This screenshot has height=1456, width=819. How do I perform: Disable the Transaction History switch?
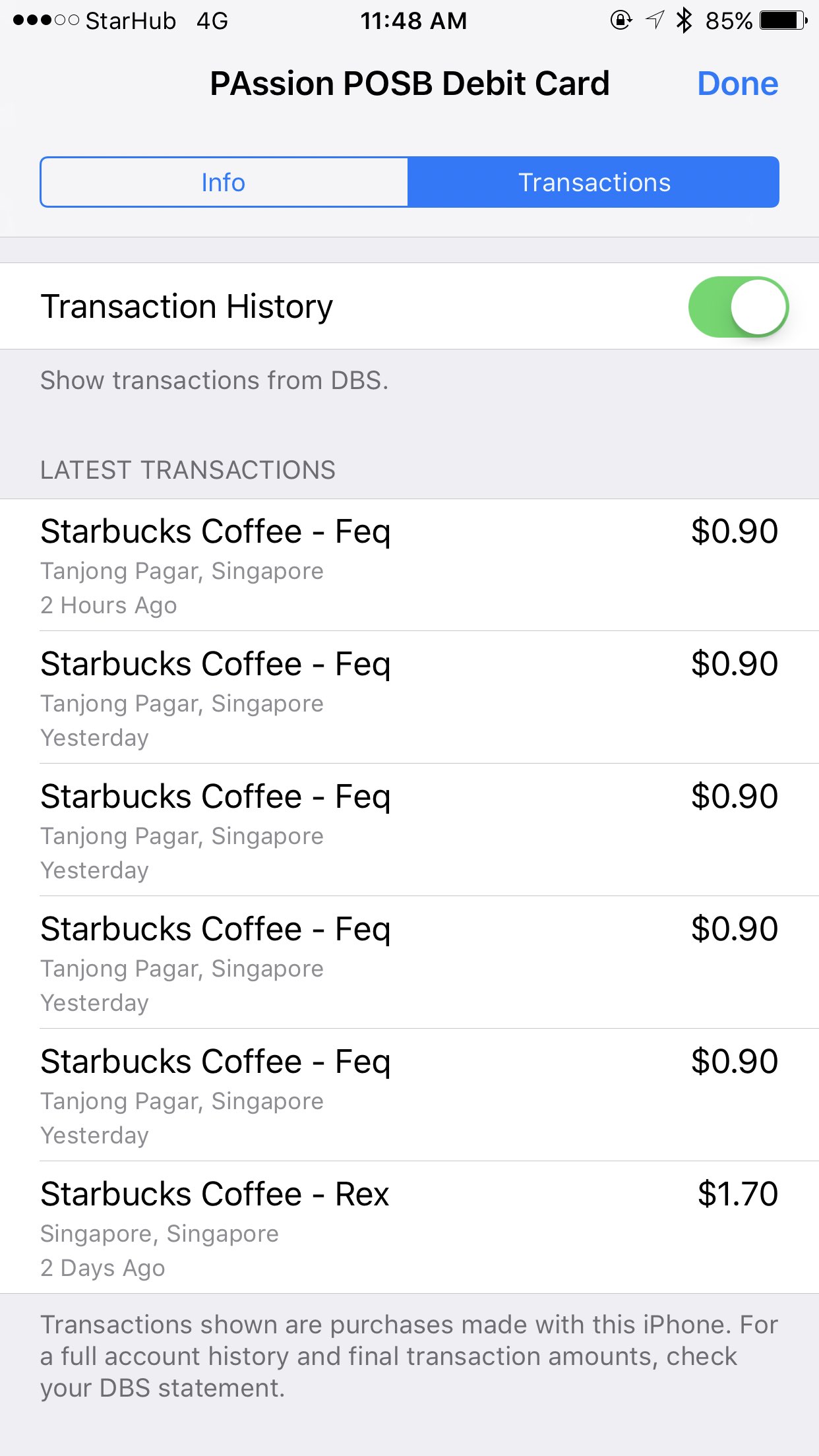(x=737, y=307)
